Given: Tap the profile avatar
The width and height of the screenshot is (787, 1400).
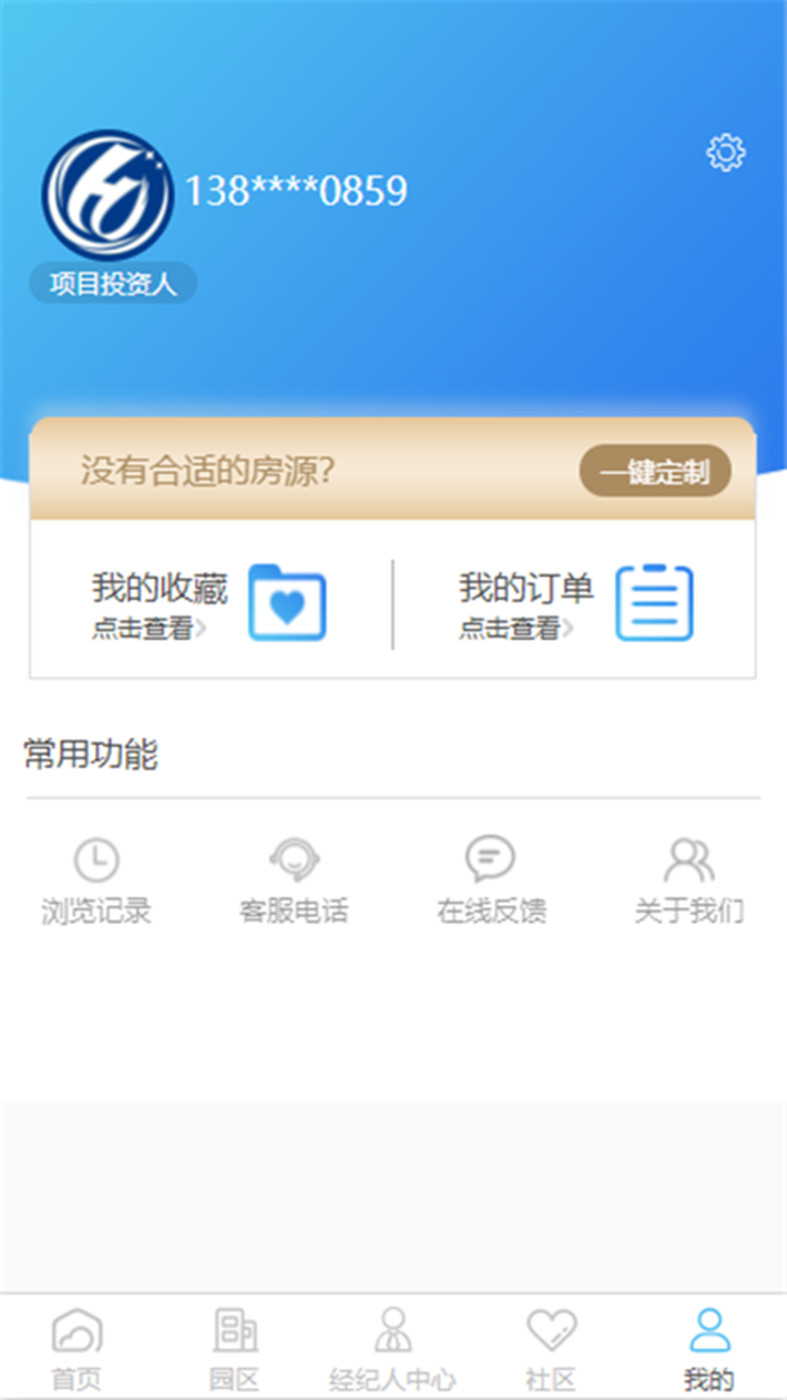Looking at the screenshot, I should 107,195.
